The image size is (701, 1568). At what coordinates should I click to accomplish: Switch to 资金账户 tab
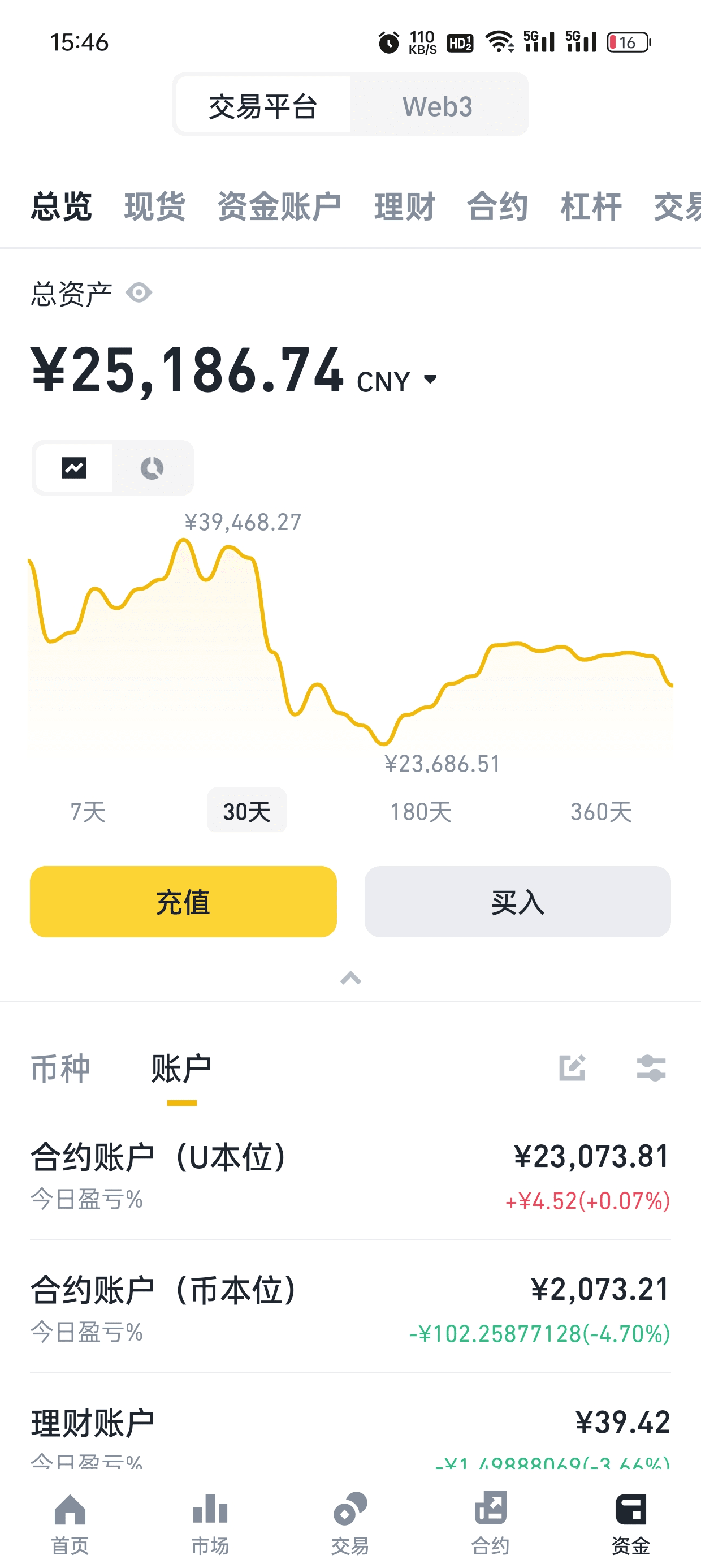[x=279, y=206]
